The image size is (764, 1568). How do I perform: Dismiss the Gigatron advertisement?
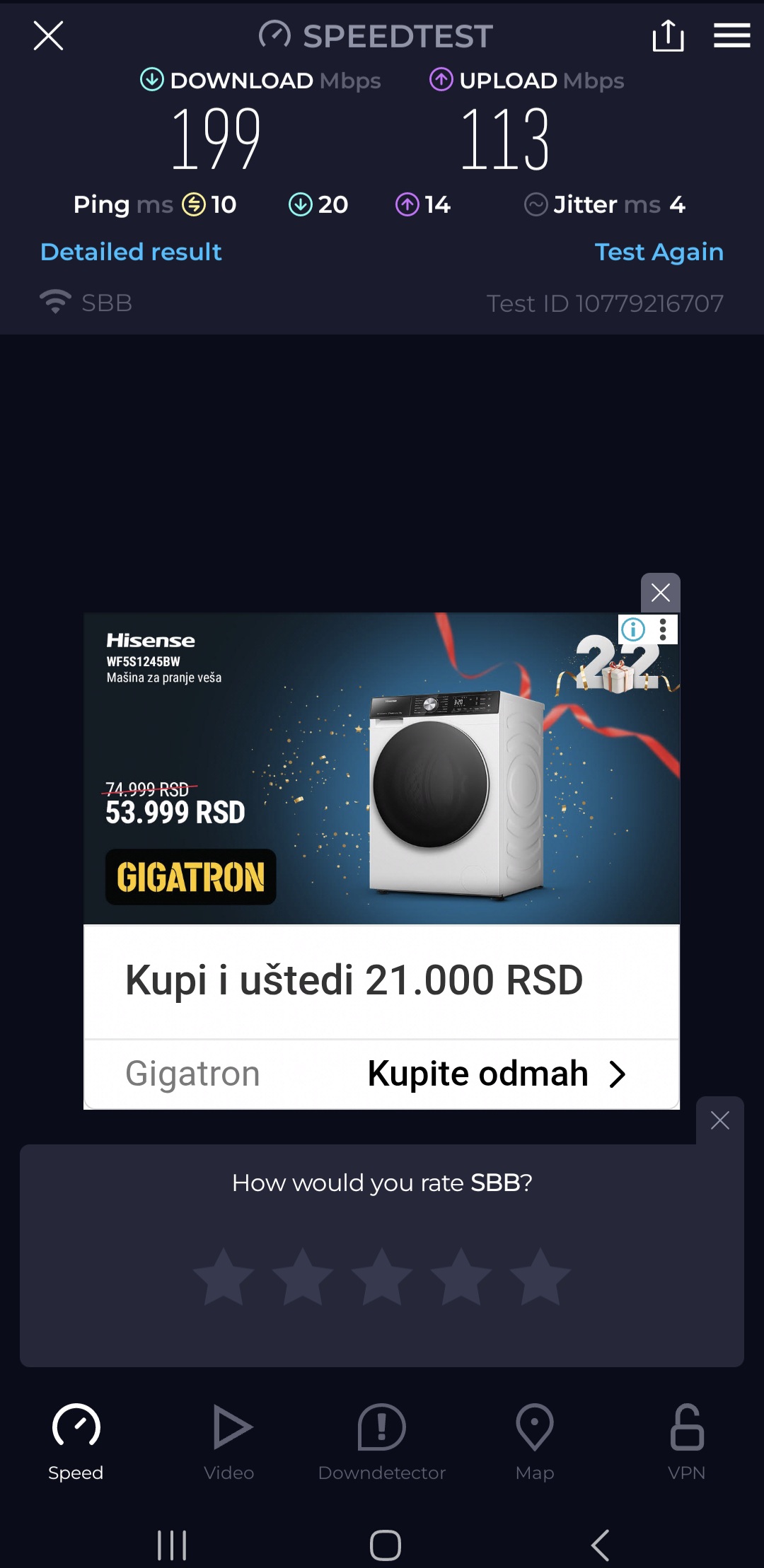(x=660, y=593)
